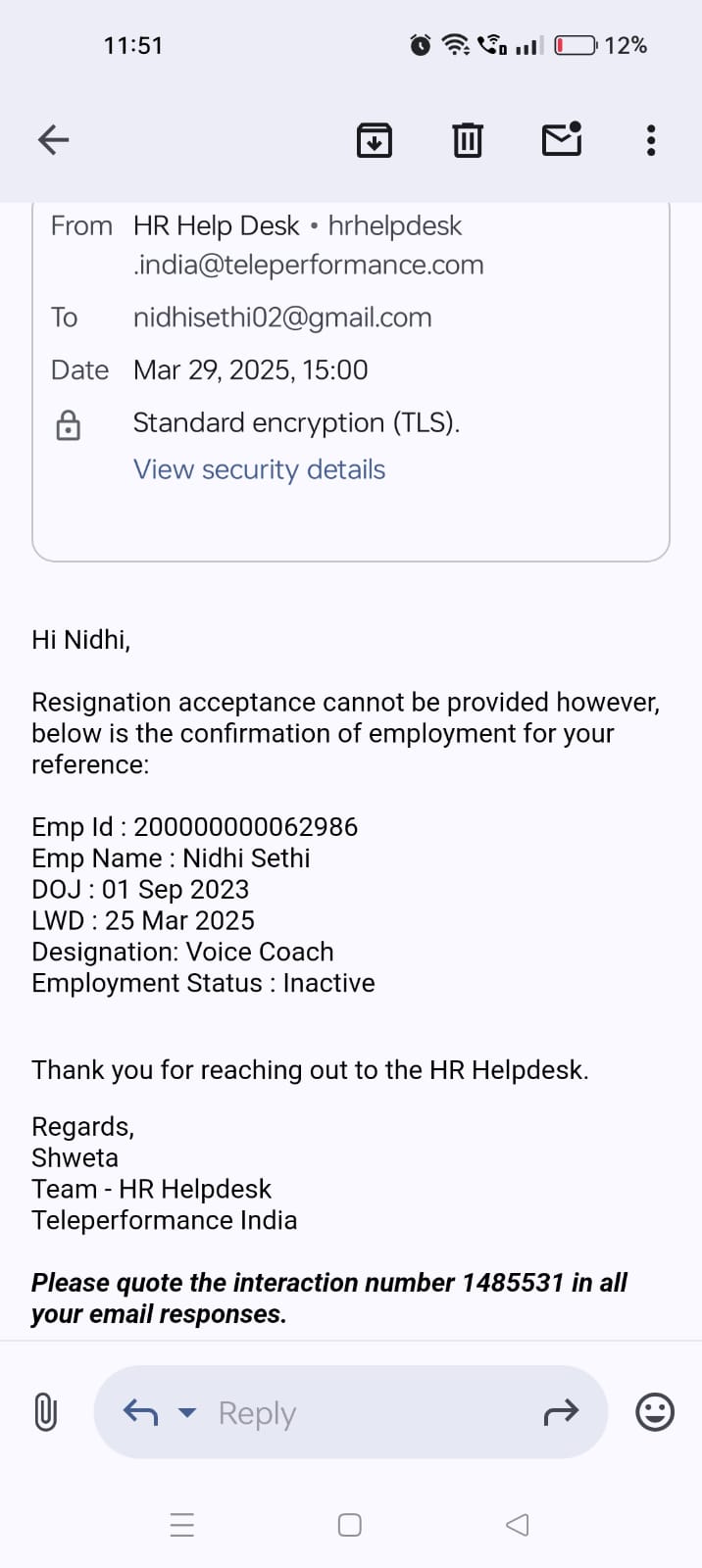Viewport: 702px width, 1568px height.
Task: Forward this email with the arrow icon
Action: [561, 1412]
